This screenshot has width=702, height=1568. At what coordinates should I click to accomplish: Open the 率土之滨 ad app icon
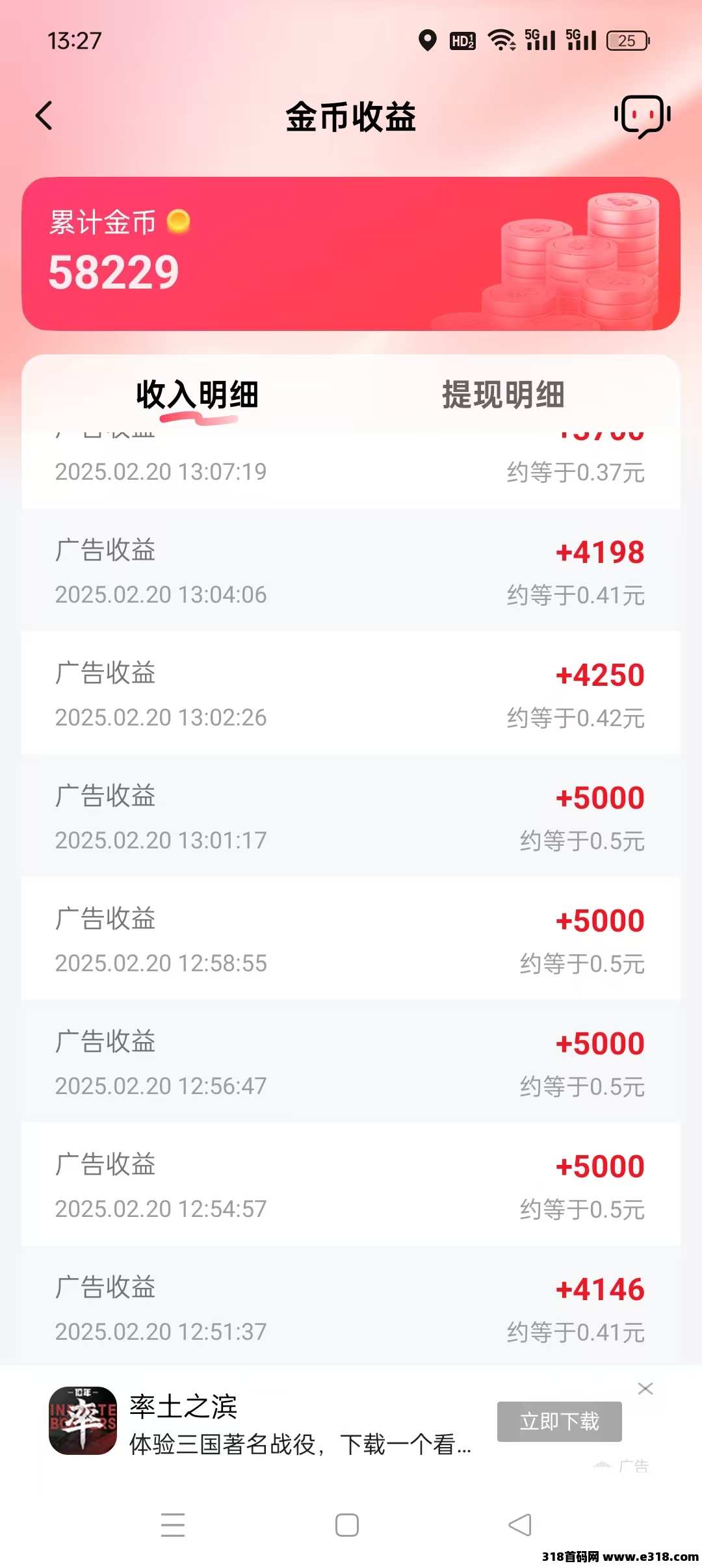(83, 1420)
